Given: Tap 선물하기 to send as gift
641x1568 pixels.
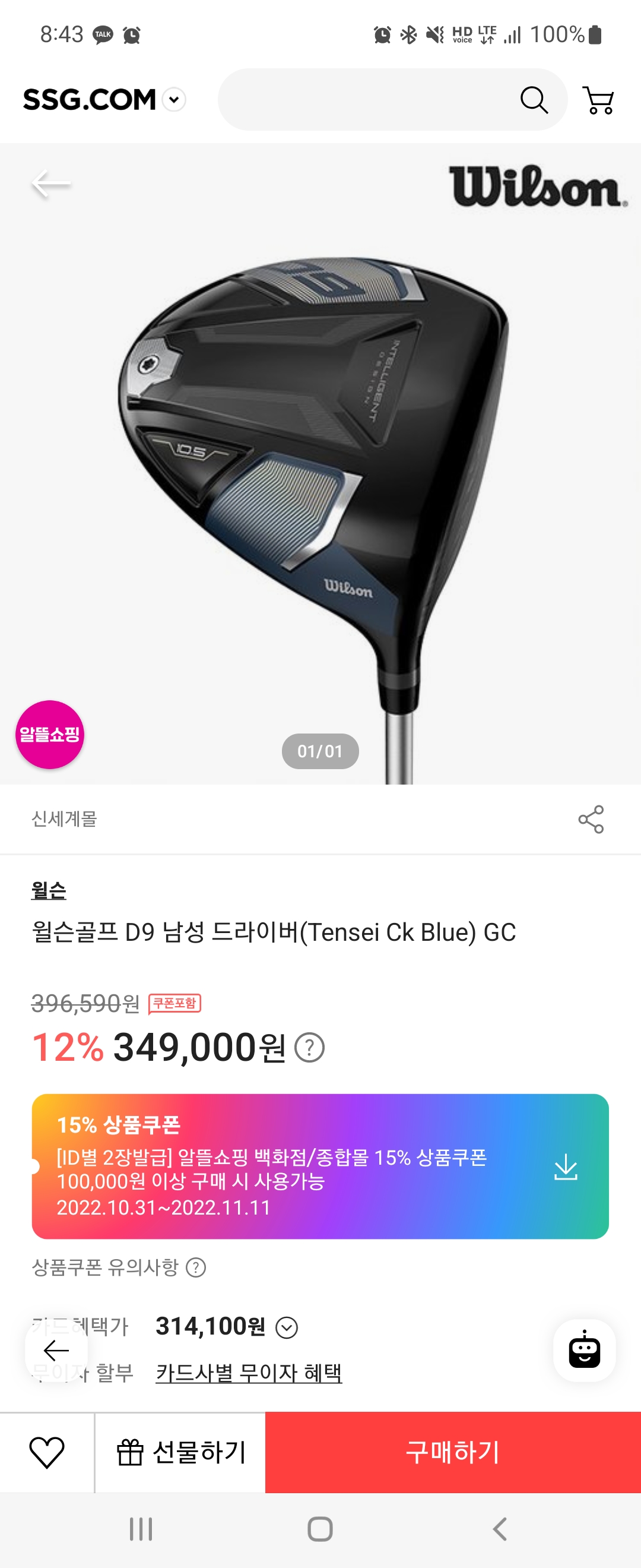Looking at the screenshot, I should (180, 1452).
